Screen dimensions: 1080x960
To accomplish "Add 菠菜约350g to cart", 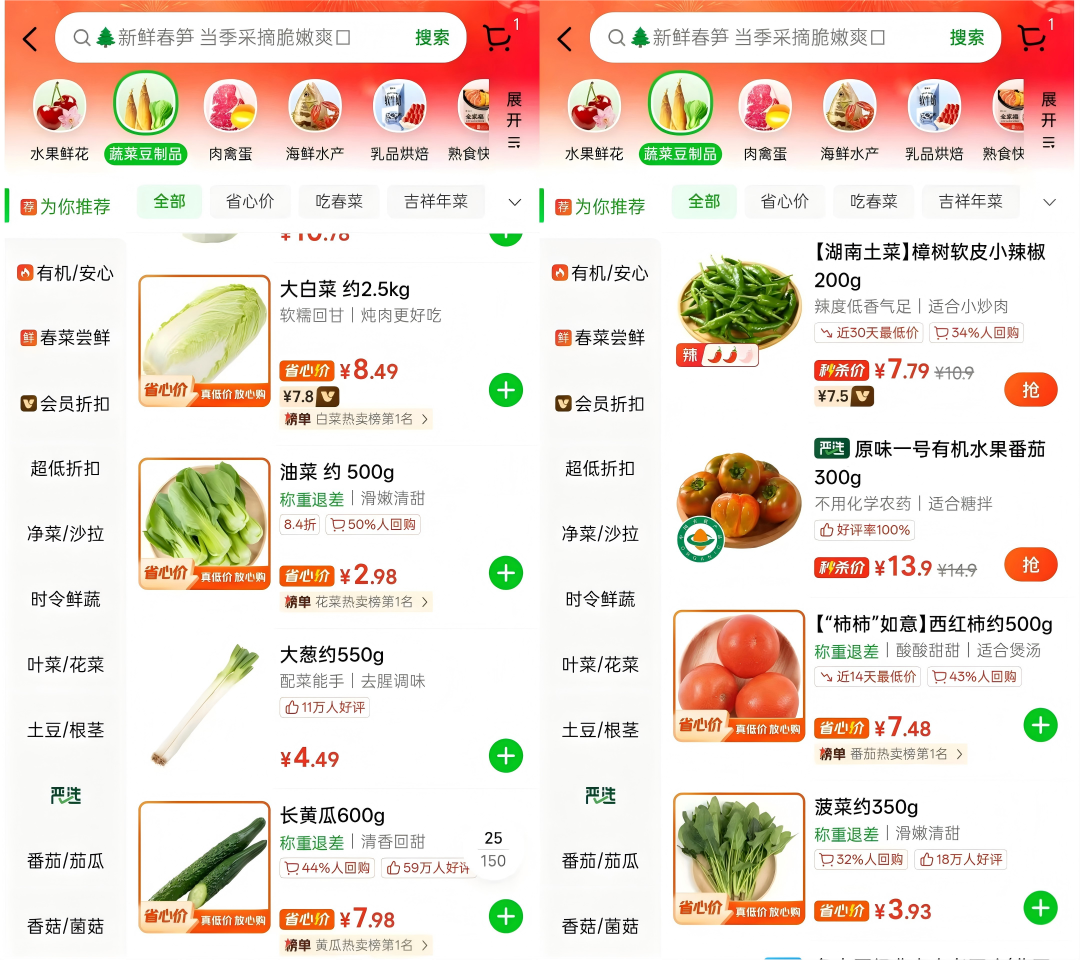I will click(x=1040, y=907).
